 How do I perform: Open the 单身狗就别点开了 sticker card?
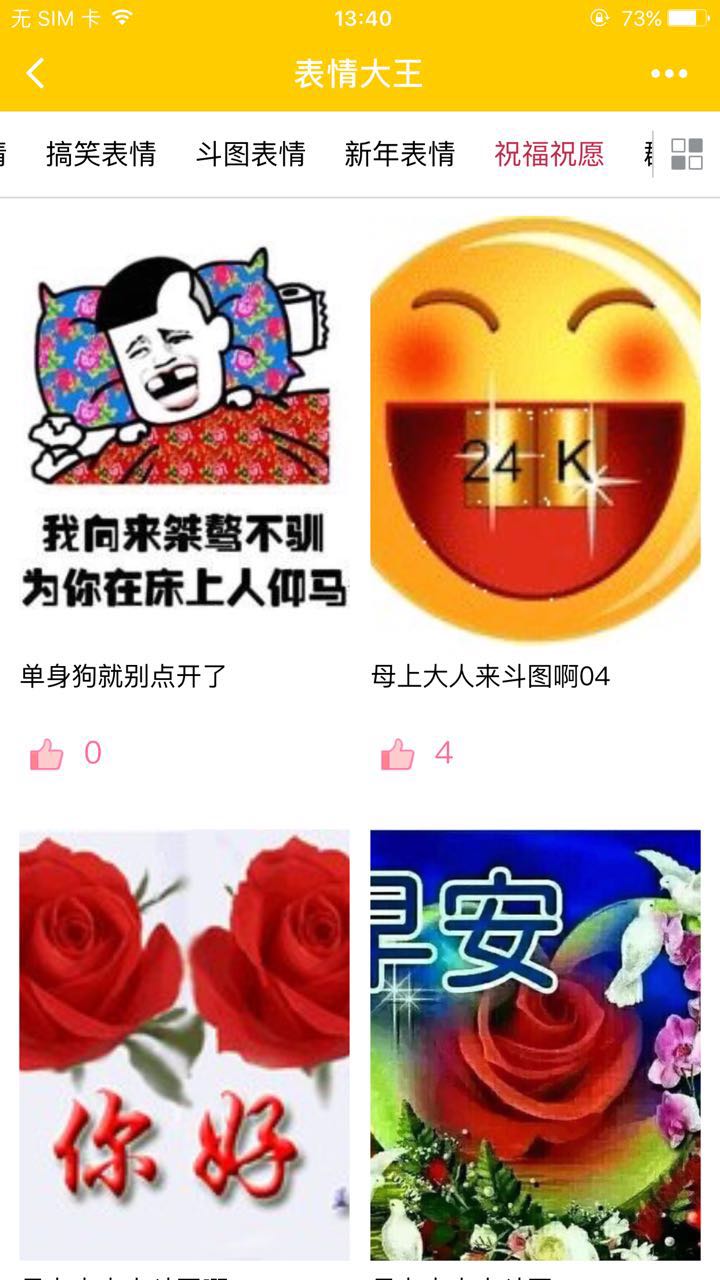(185, 430)
